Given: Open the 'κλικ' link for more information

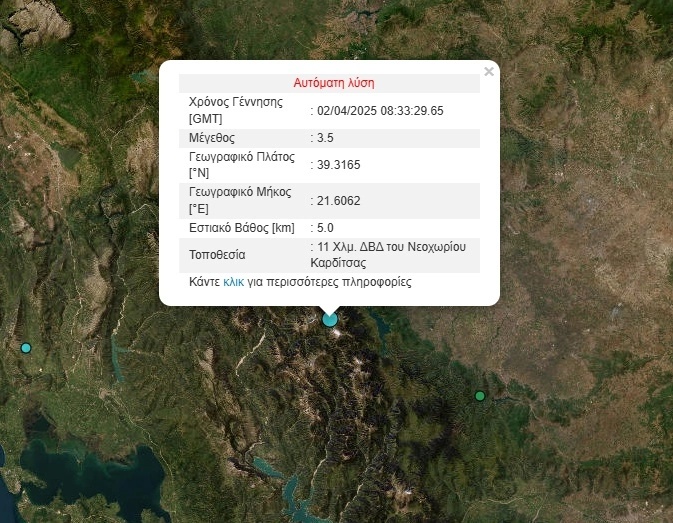Looking at the screenshot, I should (x=233, y=282).
